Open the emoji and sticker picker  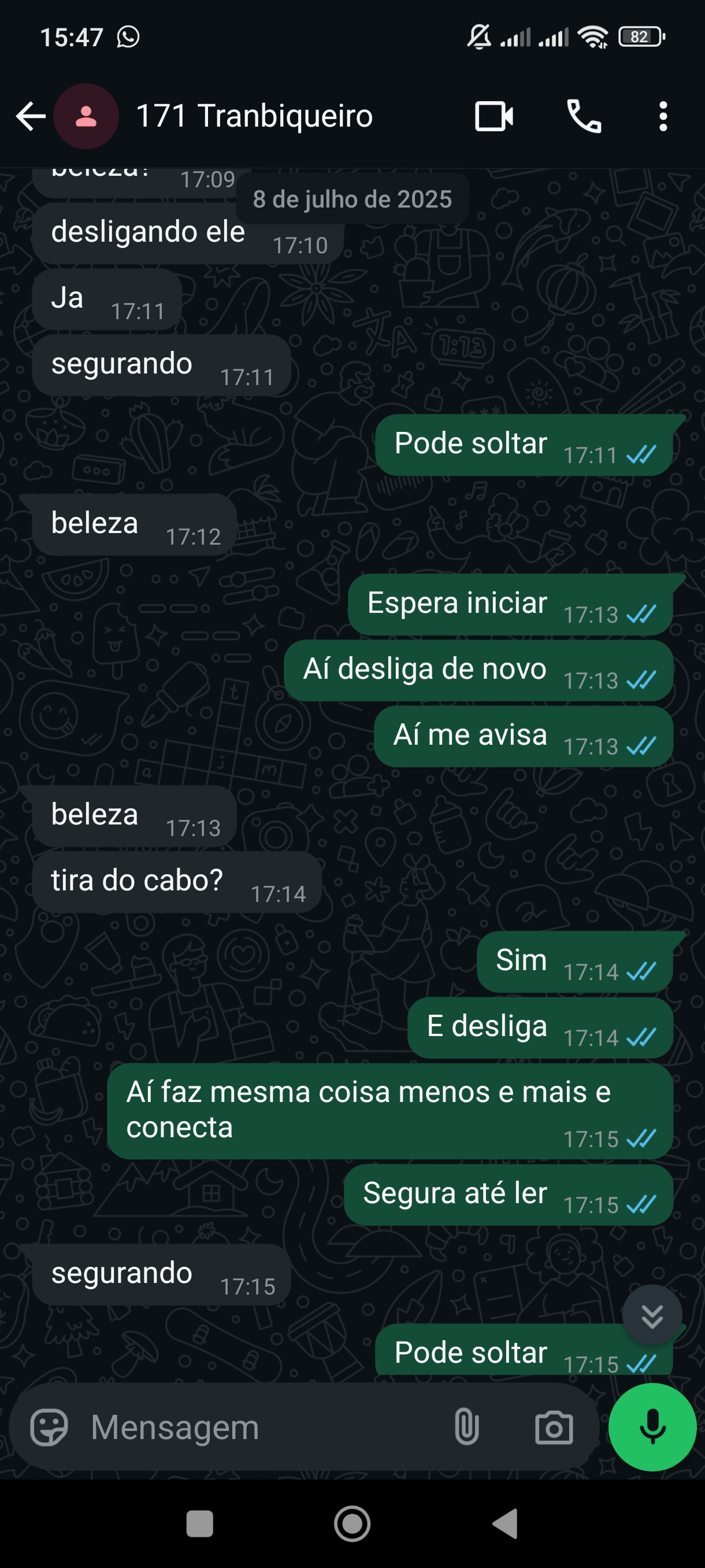[x=49, y=1428]
